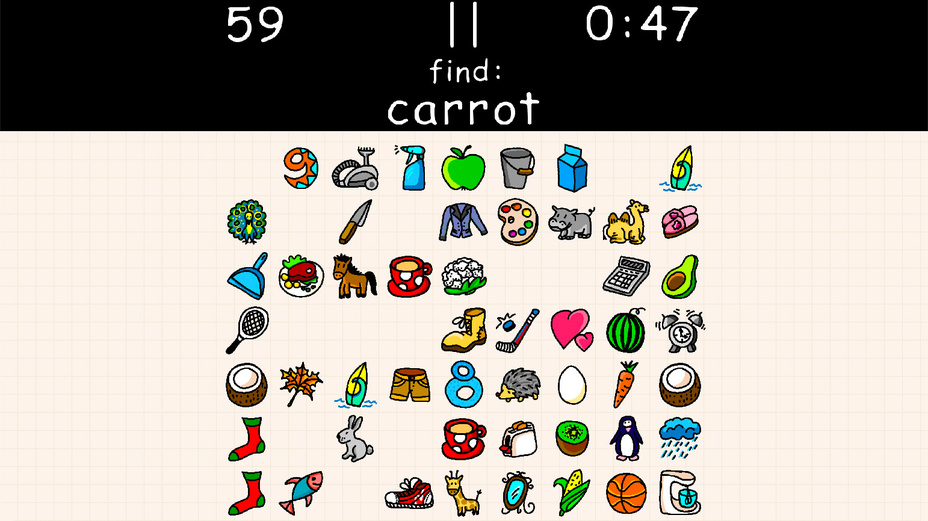Screen dimensions: 928x521
Task: Select the camel
Action: (627, 222)
